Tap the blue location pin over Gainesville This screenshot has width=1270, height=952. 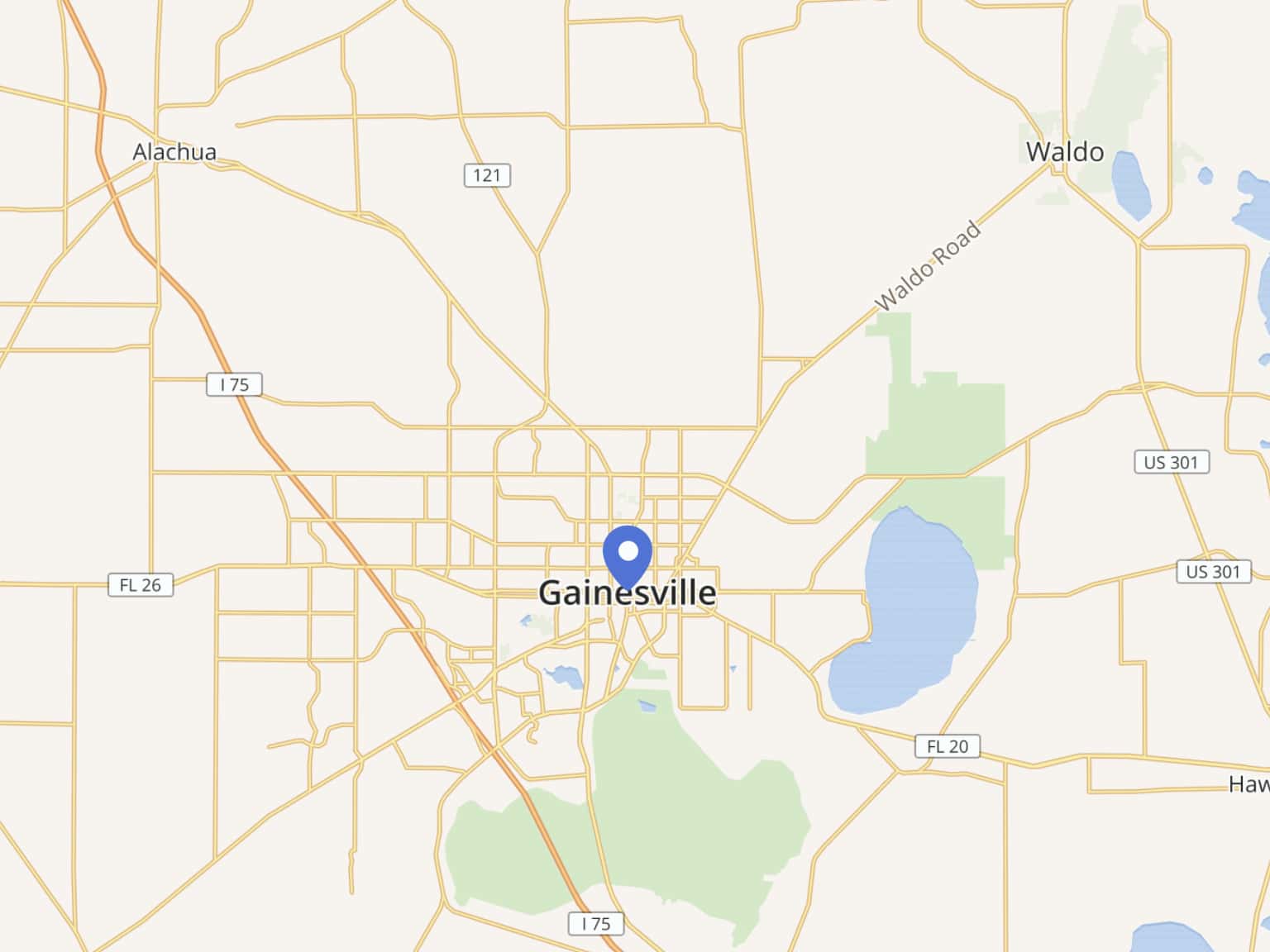628,554
